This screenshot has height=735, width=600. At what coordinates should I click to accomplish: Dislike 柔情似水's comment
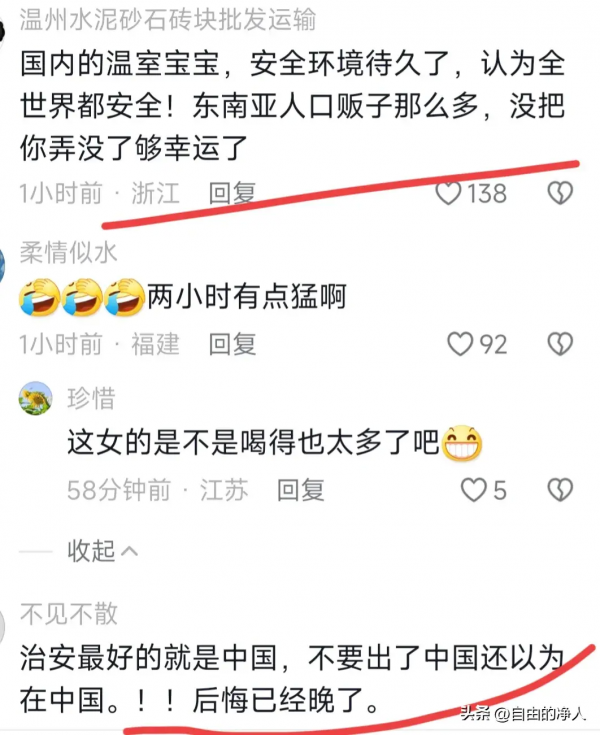559,345
